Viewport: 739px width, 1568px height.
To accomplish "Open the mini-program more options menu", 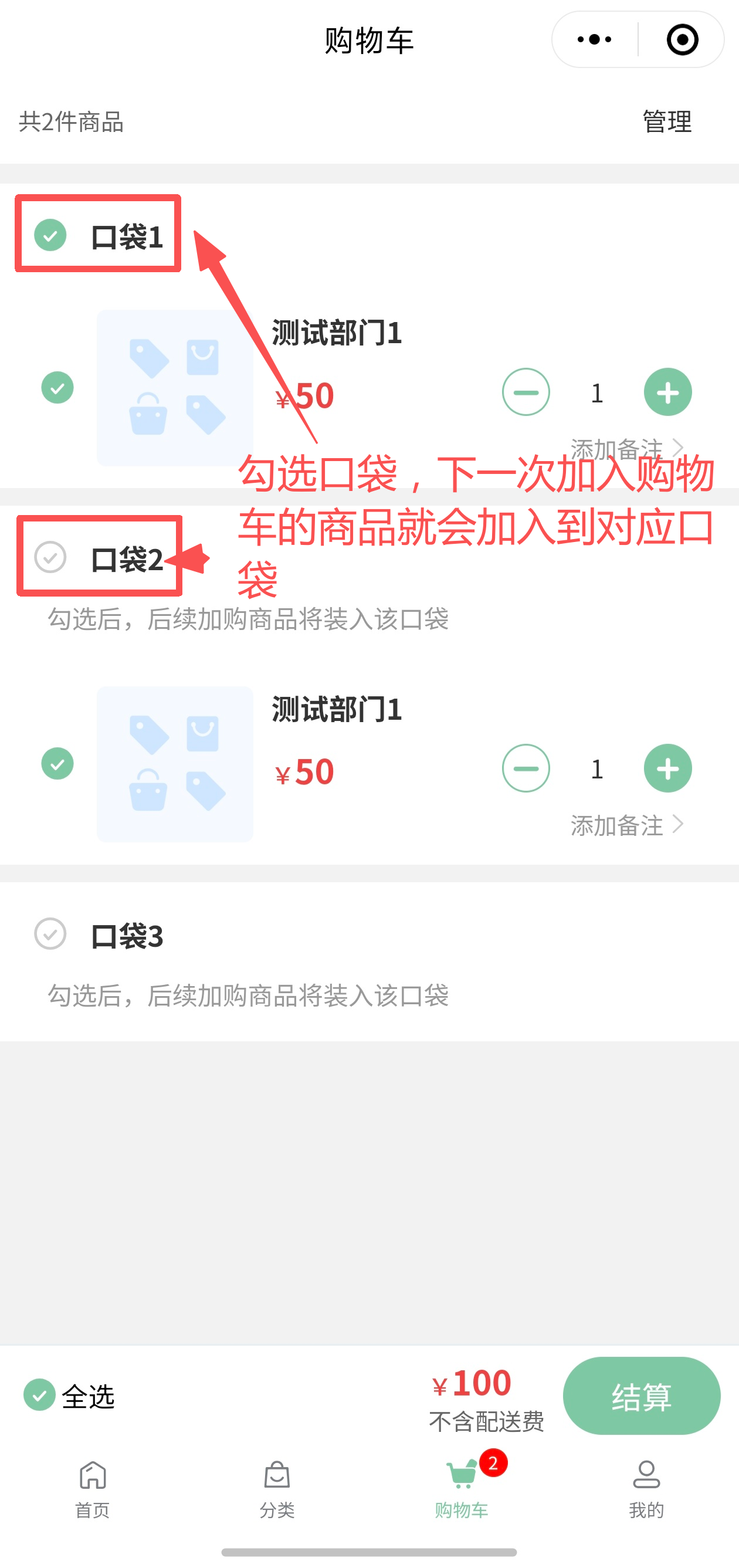I will click(x=594, y=40).
